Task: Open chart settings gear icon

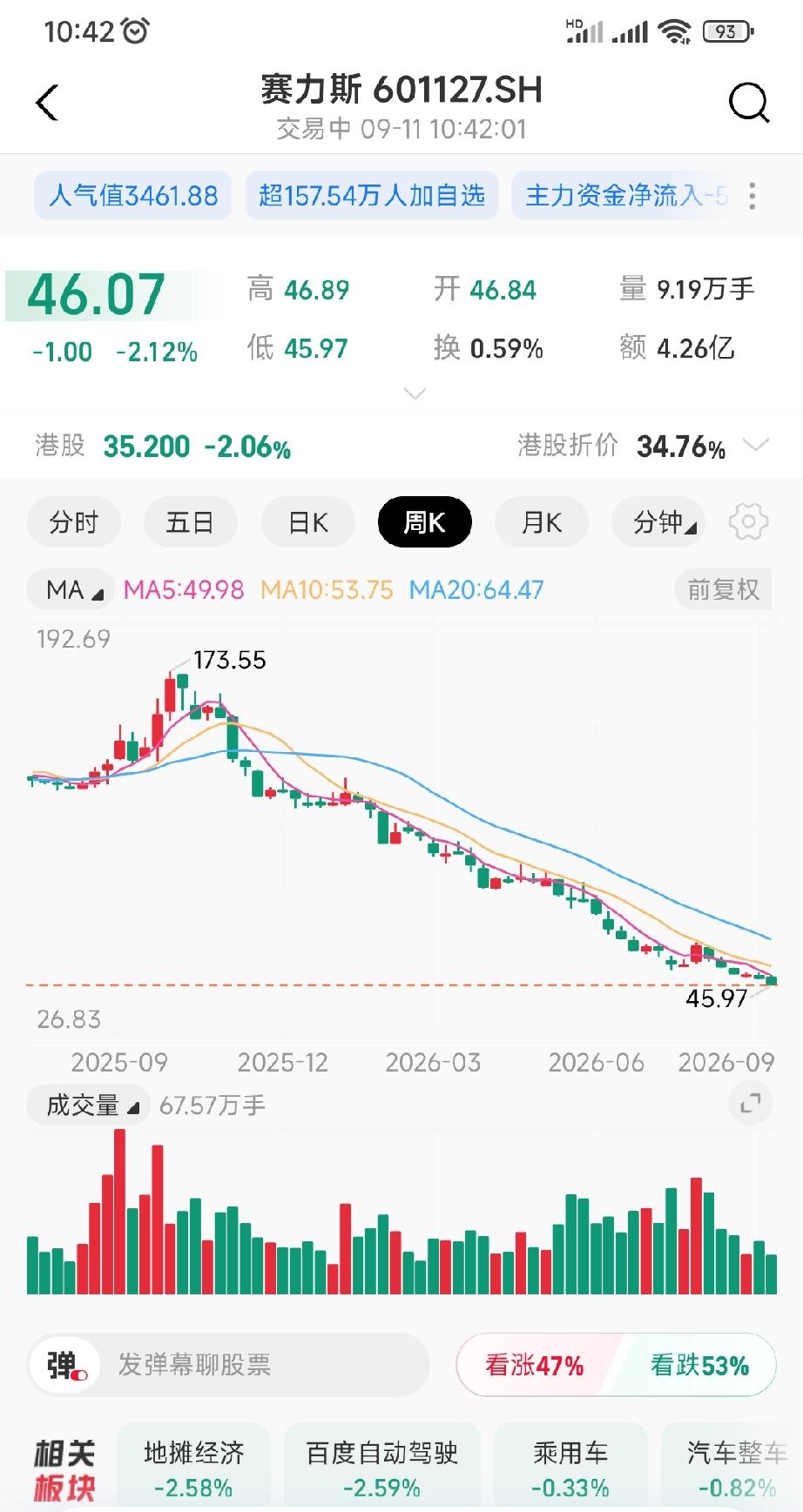Action: tap(748, 522)
